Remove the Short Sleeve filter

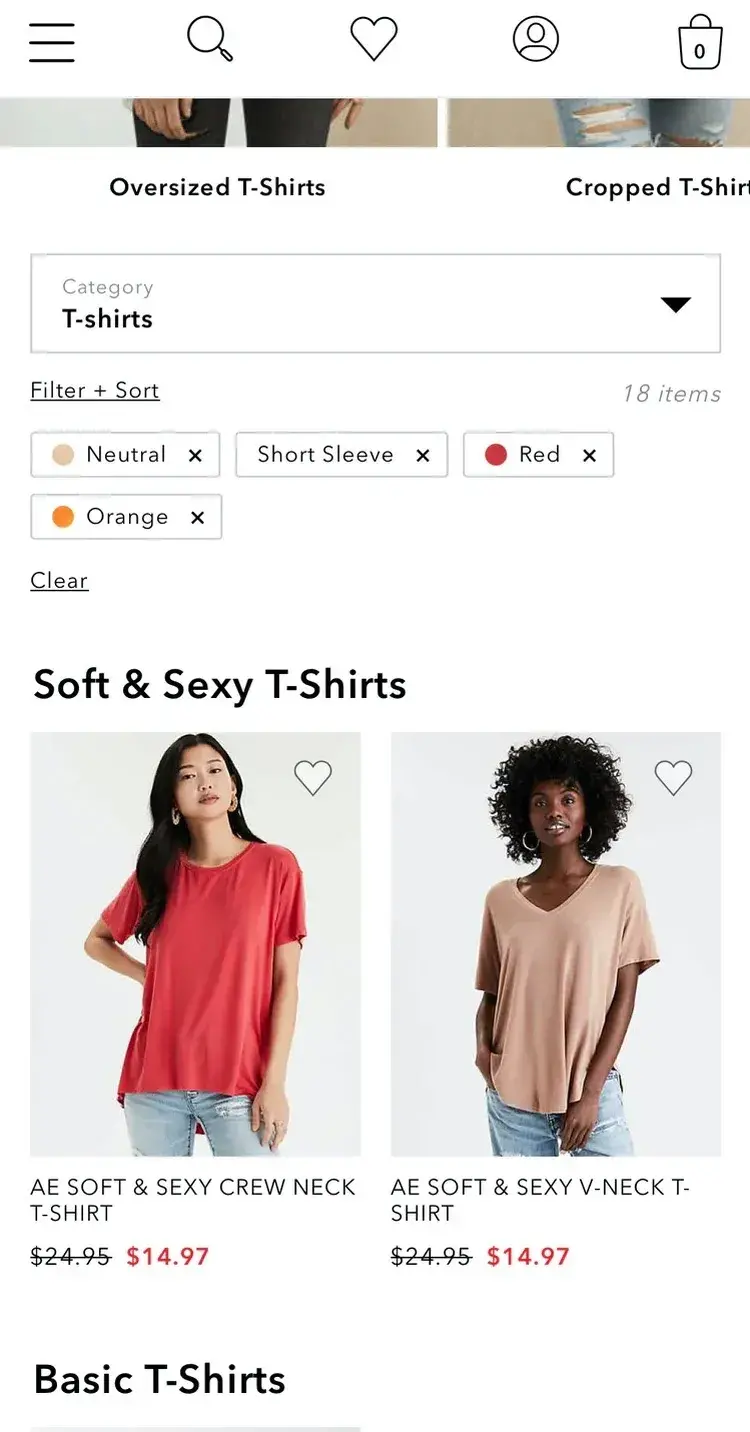click(423, 455)
